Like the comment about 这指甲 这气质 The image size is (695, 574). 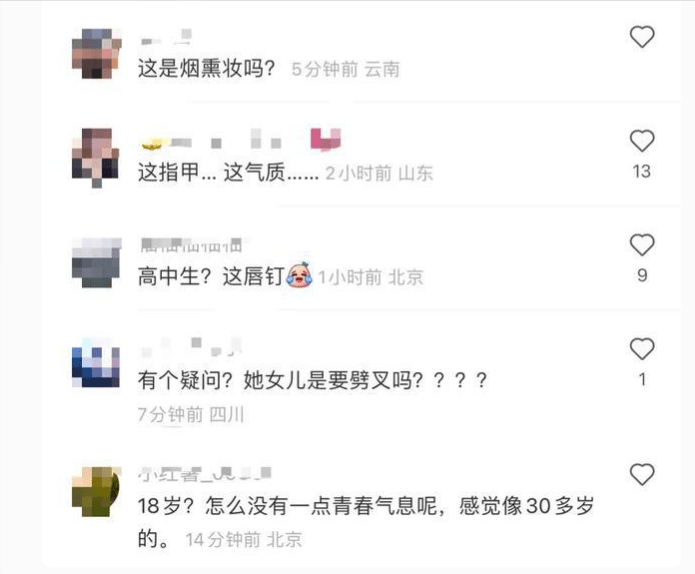point(641,141)
